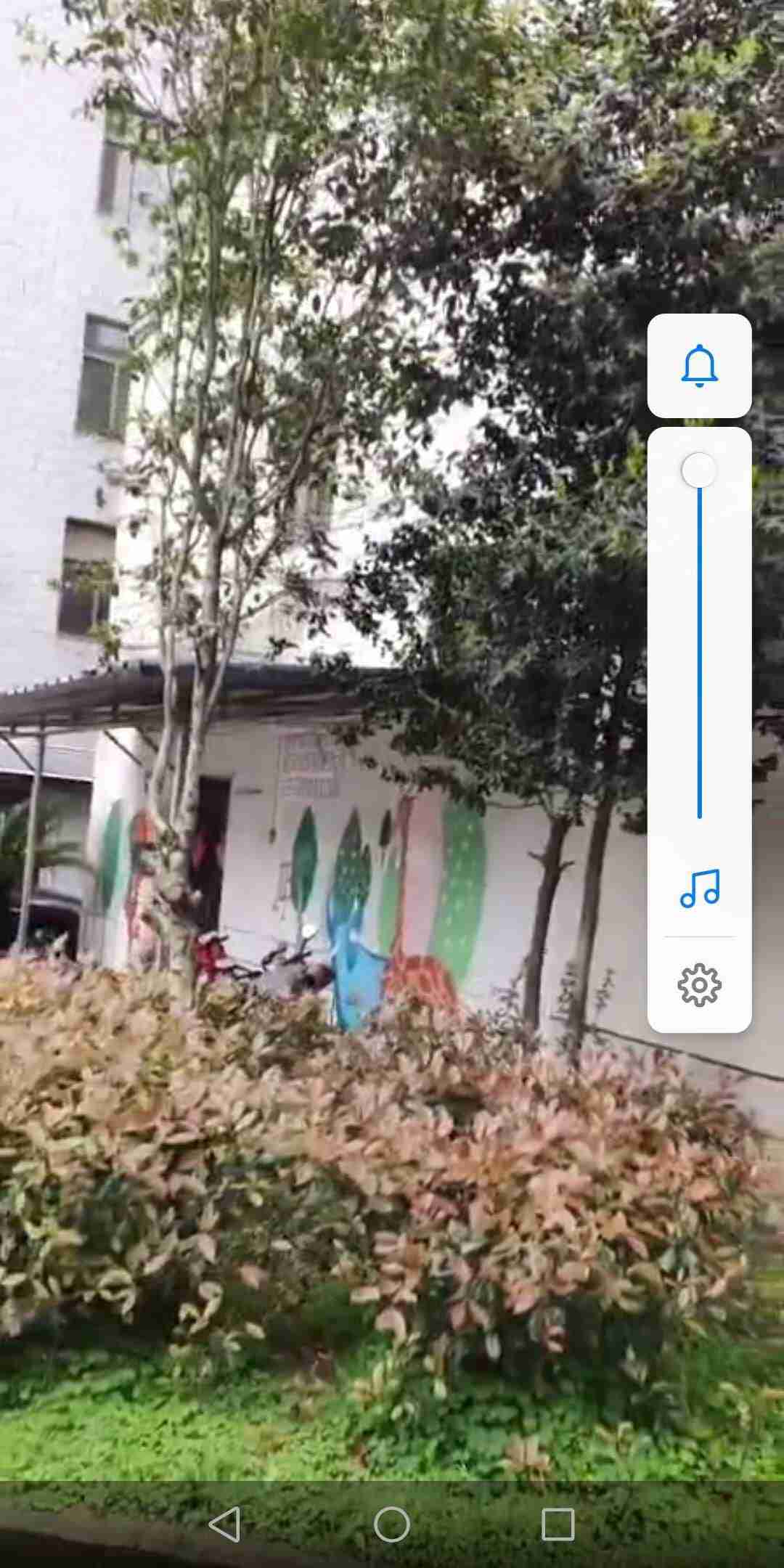Viewport: 784px width, 1568px height.
Task: Tap the media volume music note icon
Action: pyautogui.click(x=699, y=889)
